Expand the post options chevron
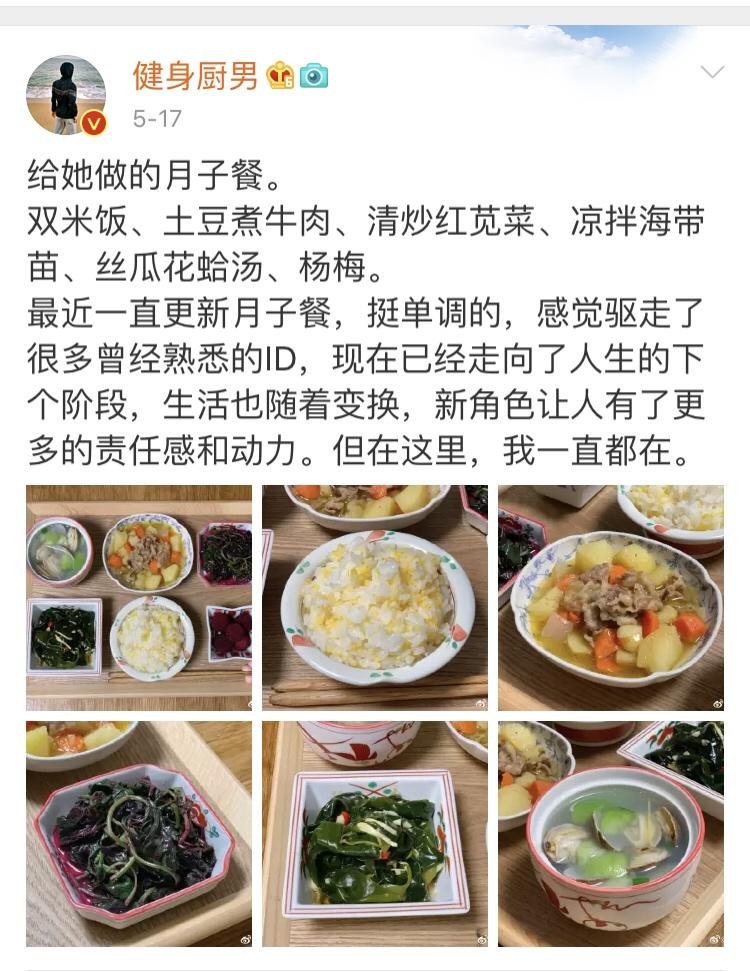 712,72
